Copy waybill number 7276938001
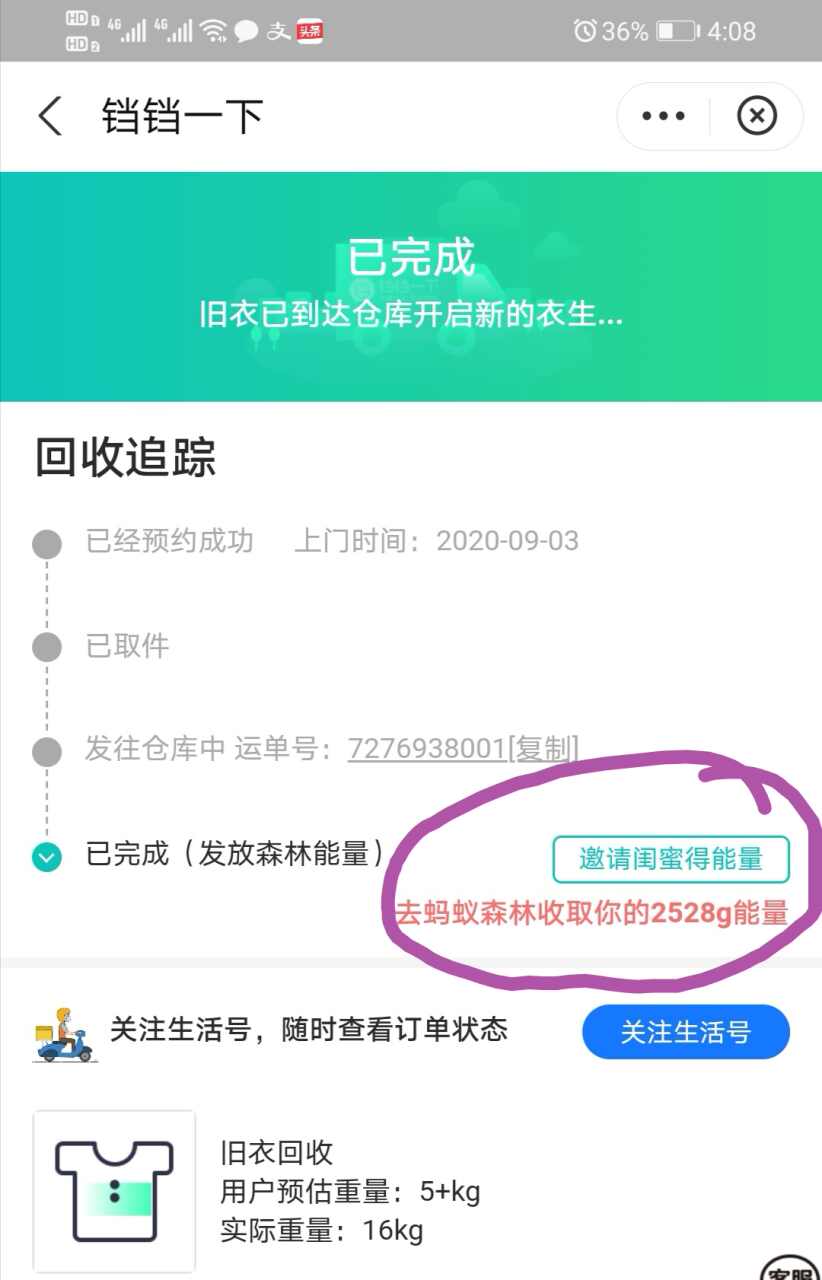 [543, 749]
